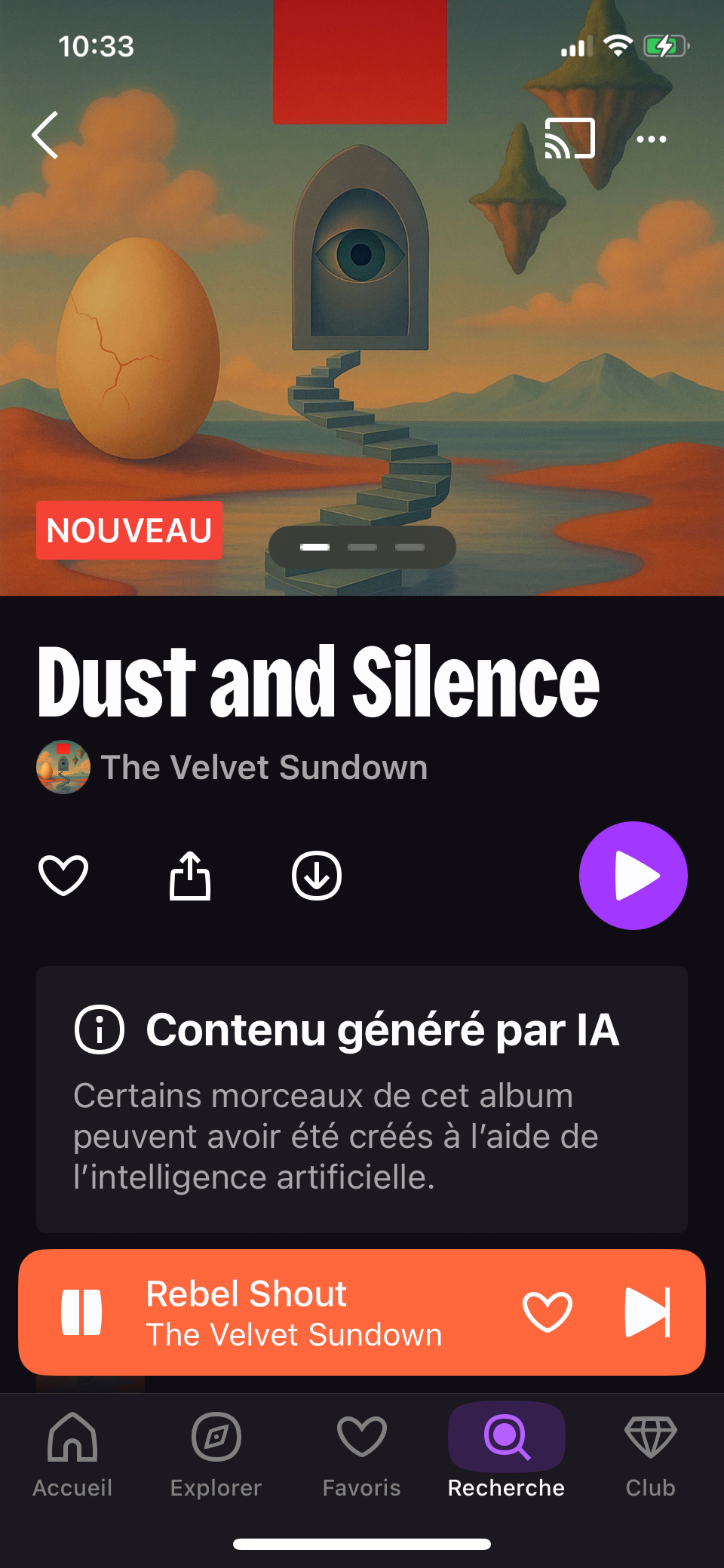The height and width of the screenshot is (1568, 724).
Task: Open the cast to device icon
Action: (x=570, y=139)
